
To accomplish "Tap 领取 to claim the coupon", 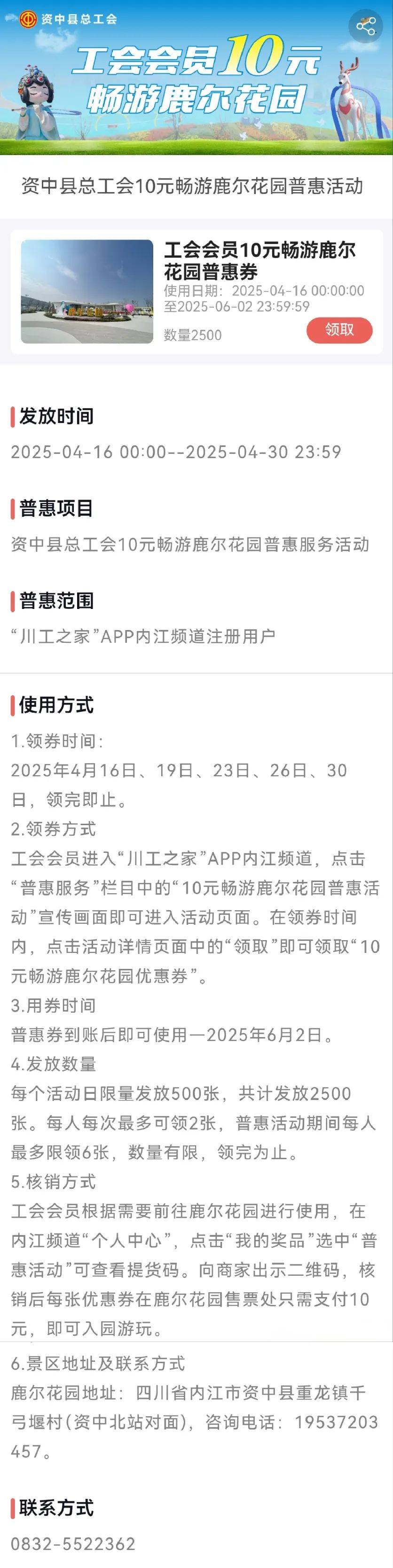I will pyautogui.click(x=339, y=330).
